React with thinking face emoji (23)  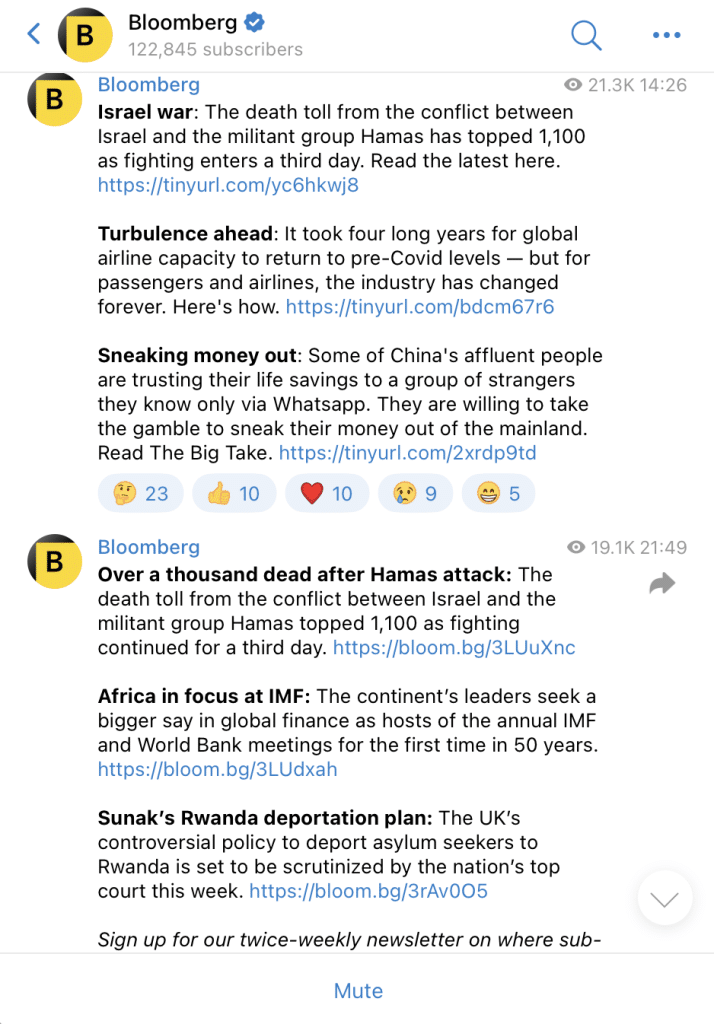pyautogui.click(x=141, y=494)
